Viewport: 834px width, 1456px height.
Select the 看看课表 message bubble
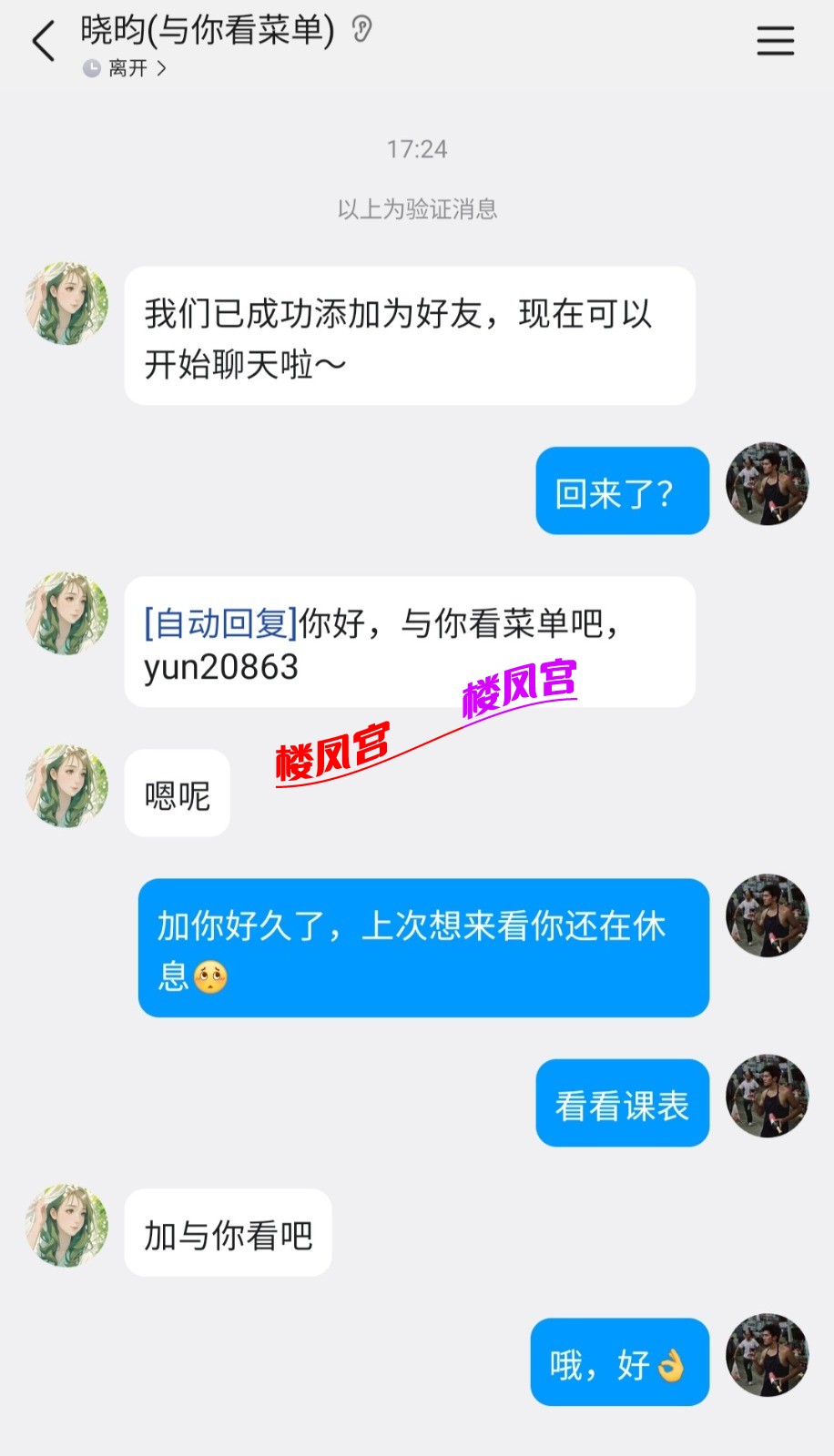pos(623,1102)
